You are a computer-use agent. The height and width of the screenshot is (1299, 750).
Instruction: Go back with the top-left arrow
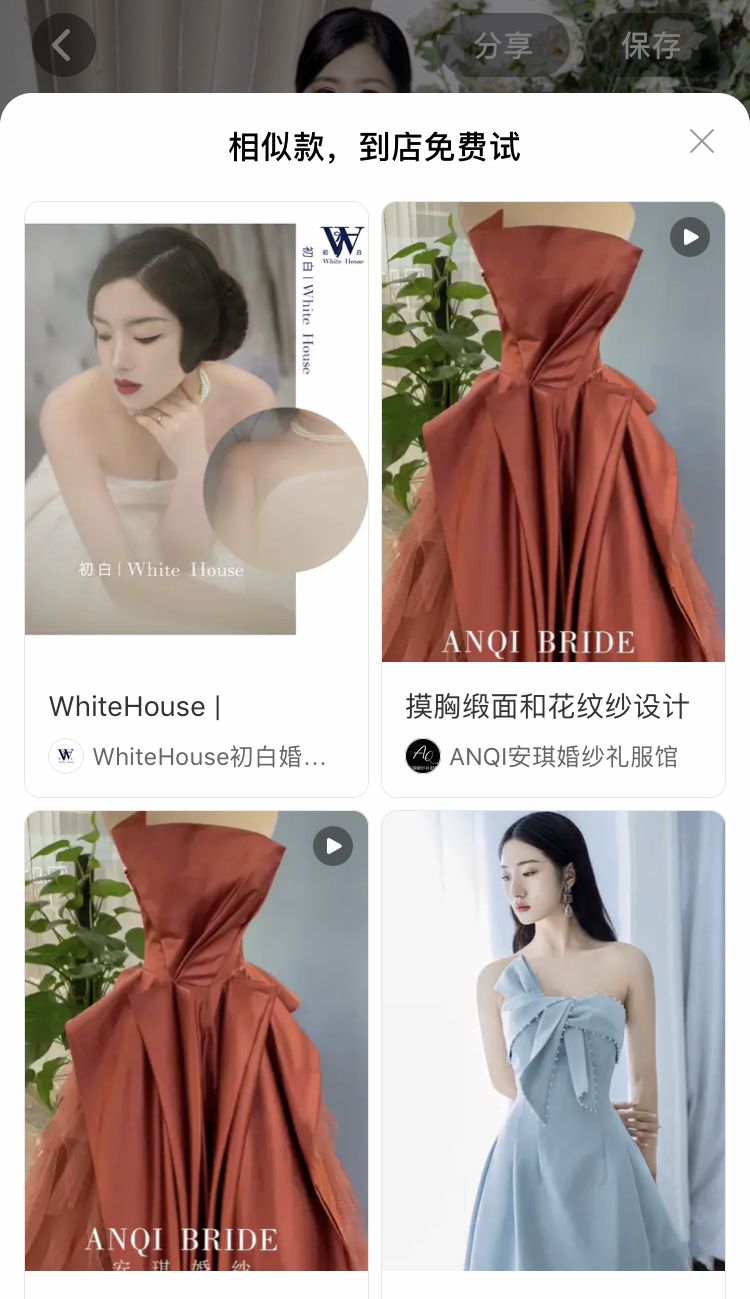[x=63, y=45]
